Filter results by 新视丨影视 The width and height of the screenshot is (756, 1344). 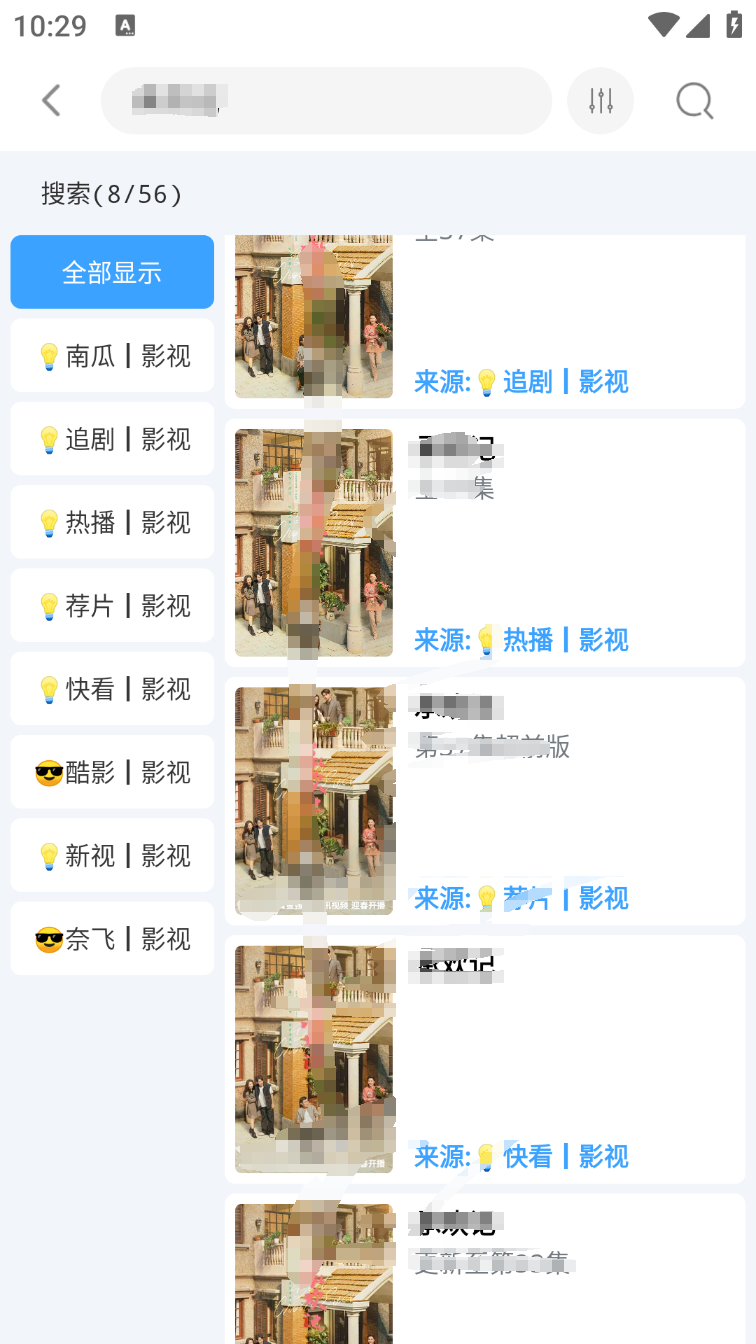click(112, 855)
